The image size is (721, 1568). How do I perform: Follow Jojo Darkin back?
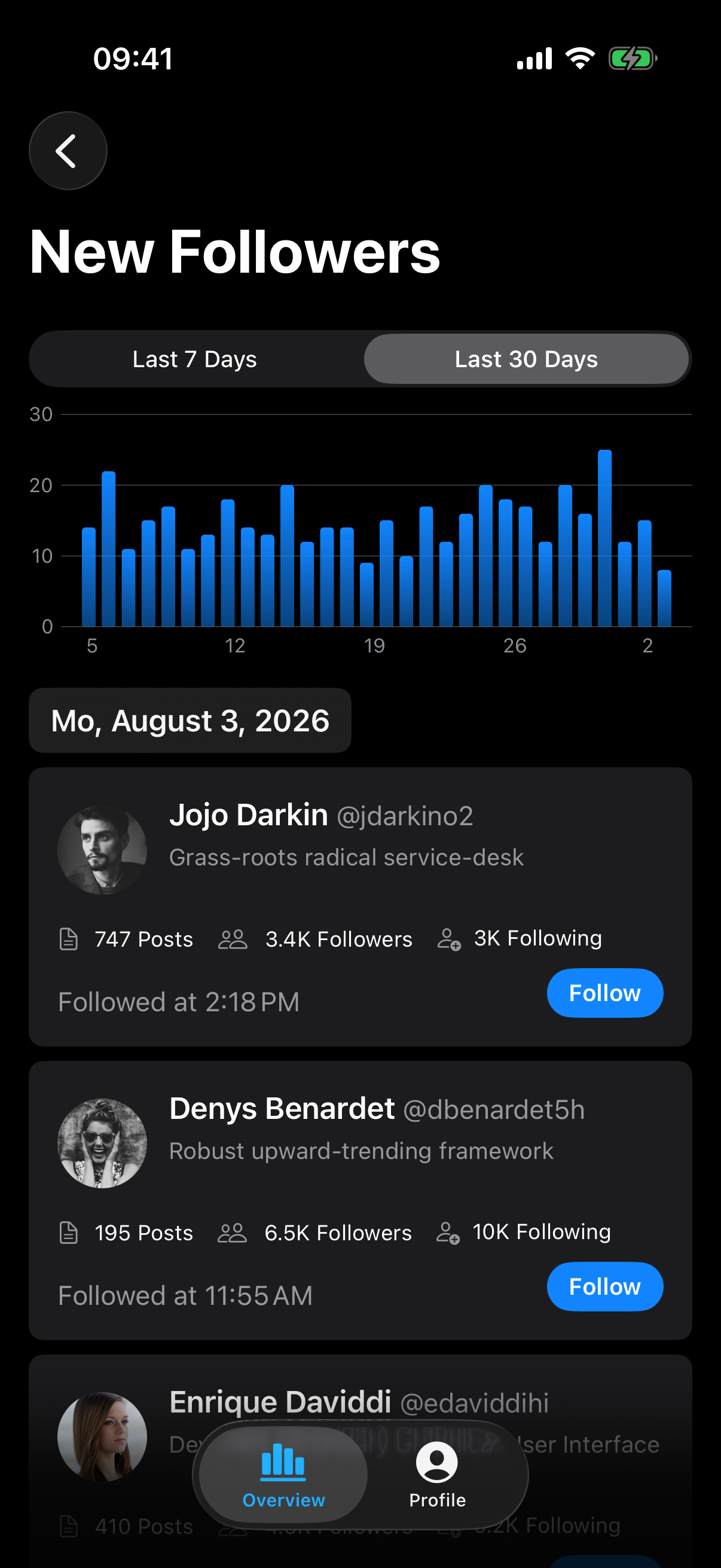click(x=605, y=993)
